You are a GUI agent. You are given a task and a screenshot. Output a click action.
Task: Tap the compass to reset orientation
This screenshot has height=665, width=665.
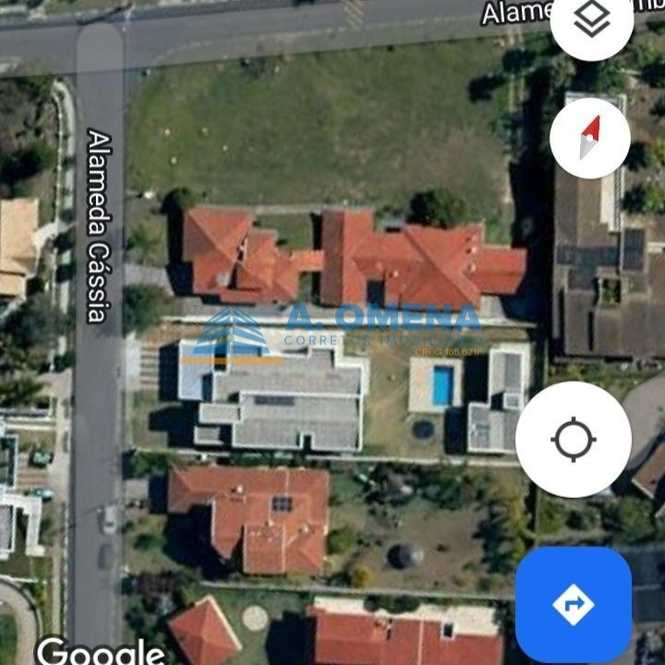point(590,137)
